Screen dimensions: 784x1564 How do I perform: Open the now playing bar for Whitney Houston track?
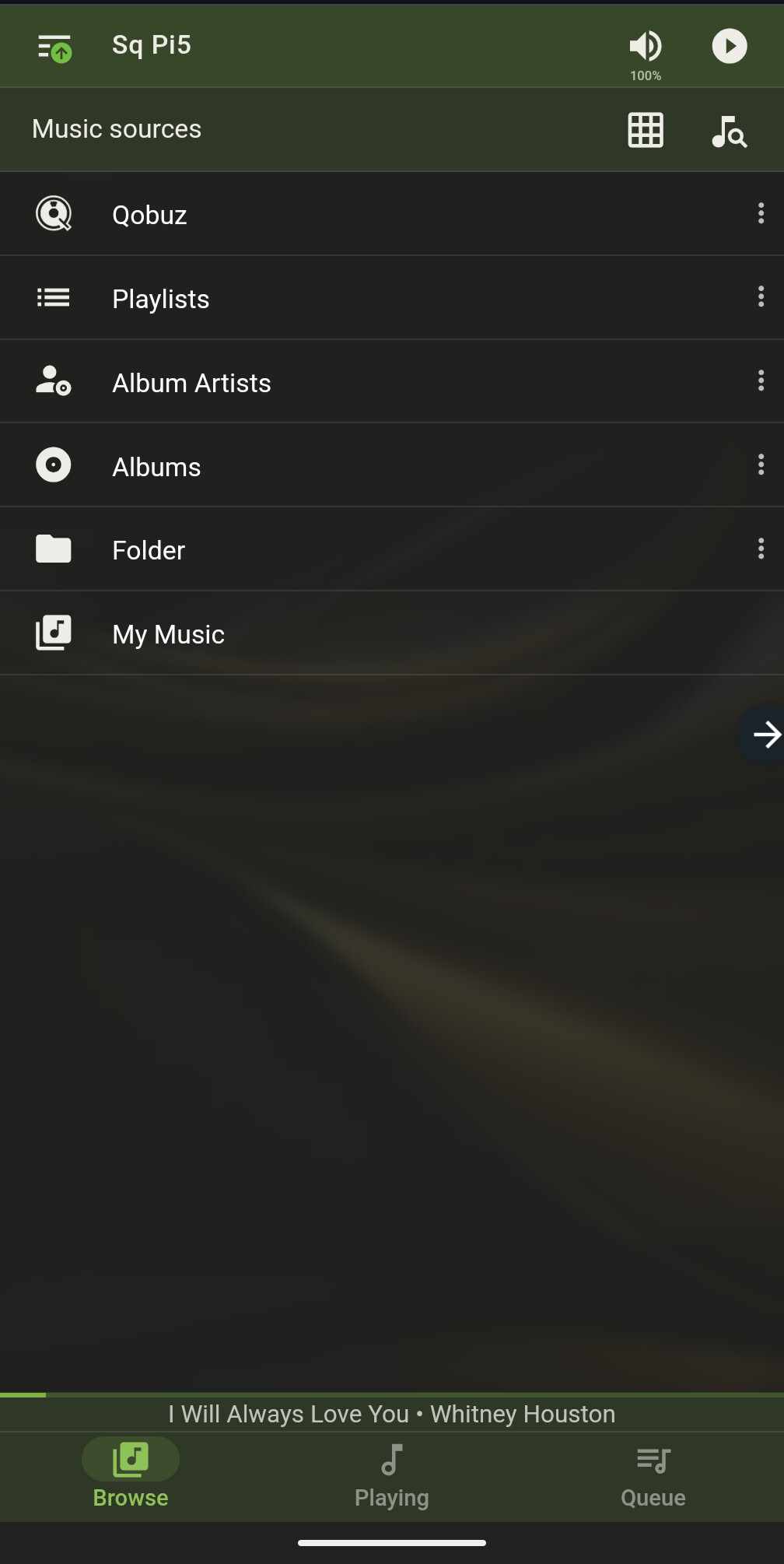point(392,1414)
